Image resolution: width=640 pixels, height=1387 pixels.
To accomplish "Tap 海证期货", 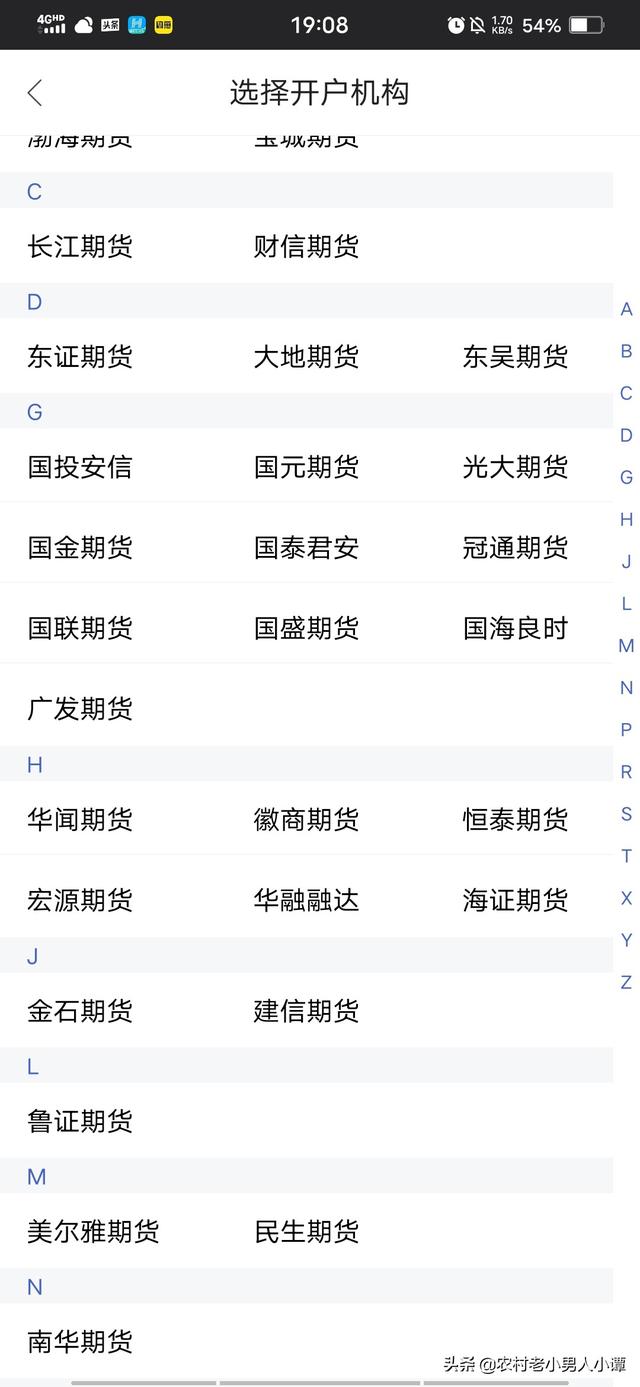I will 515,900.
